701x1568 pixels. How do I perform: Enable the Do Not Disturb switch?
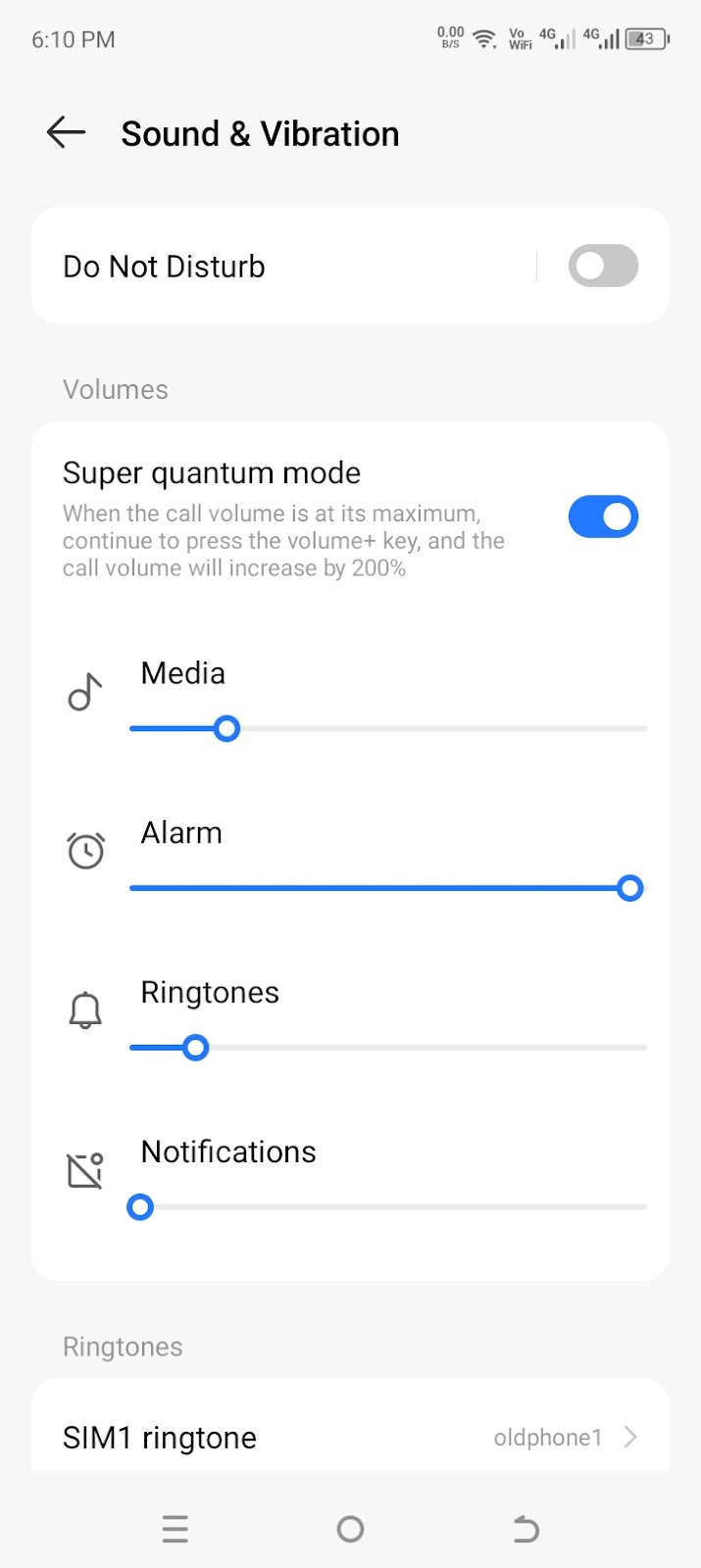coord(603,266)
